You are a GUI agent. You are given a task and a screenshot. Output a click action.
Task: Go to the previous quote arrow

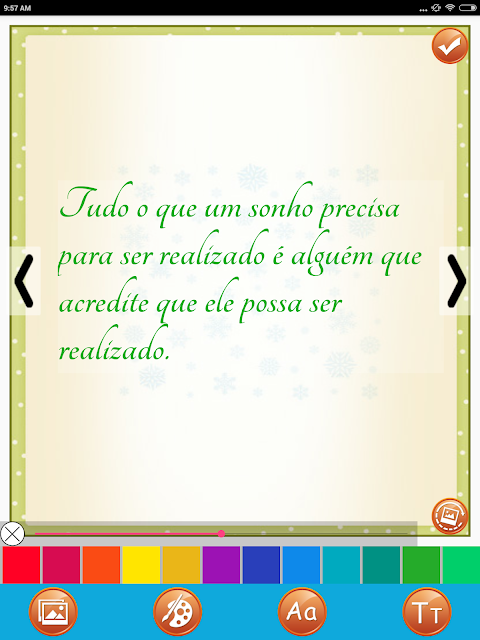point(24,281)
